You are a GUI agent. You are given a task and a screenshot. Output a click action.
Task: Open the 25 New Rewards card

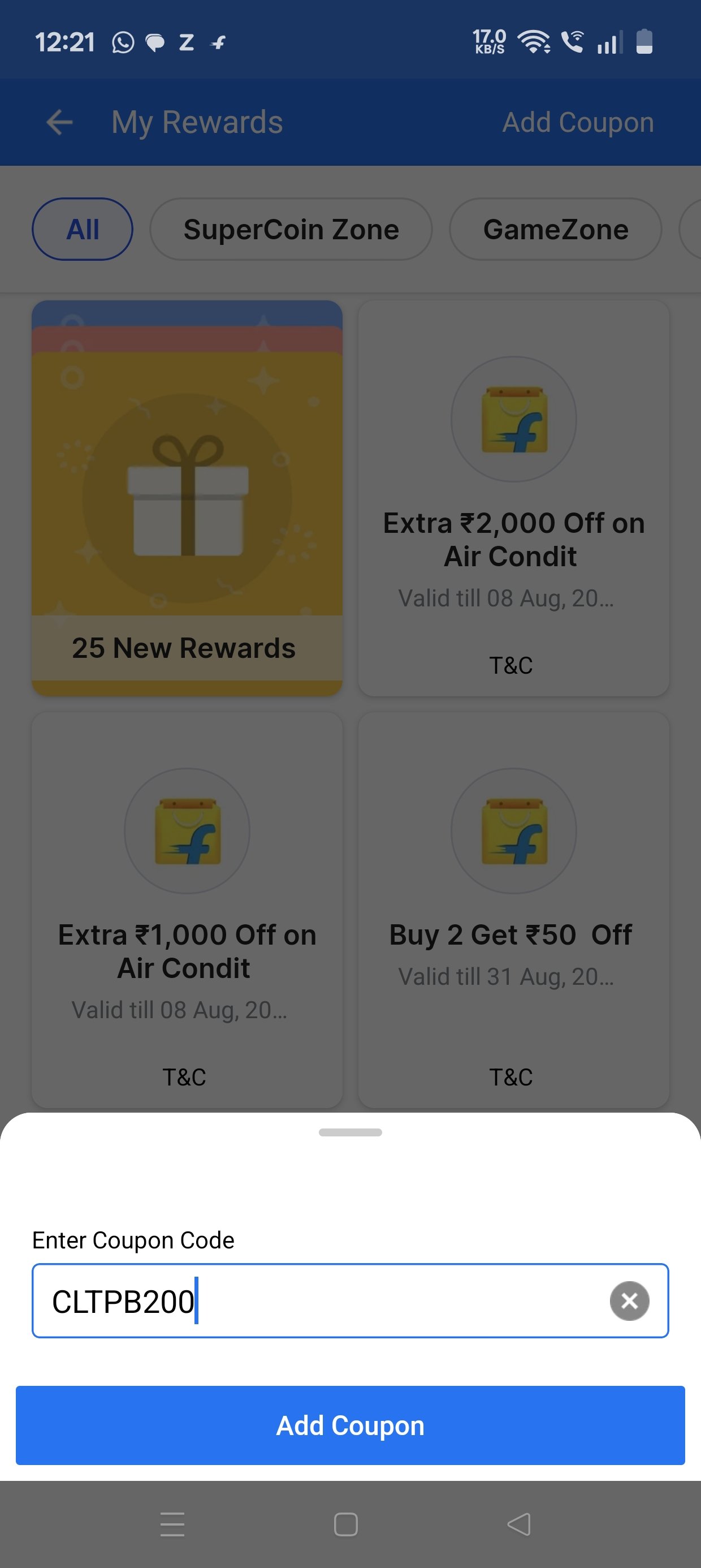click(x=187, y=498)
